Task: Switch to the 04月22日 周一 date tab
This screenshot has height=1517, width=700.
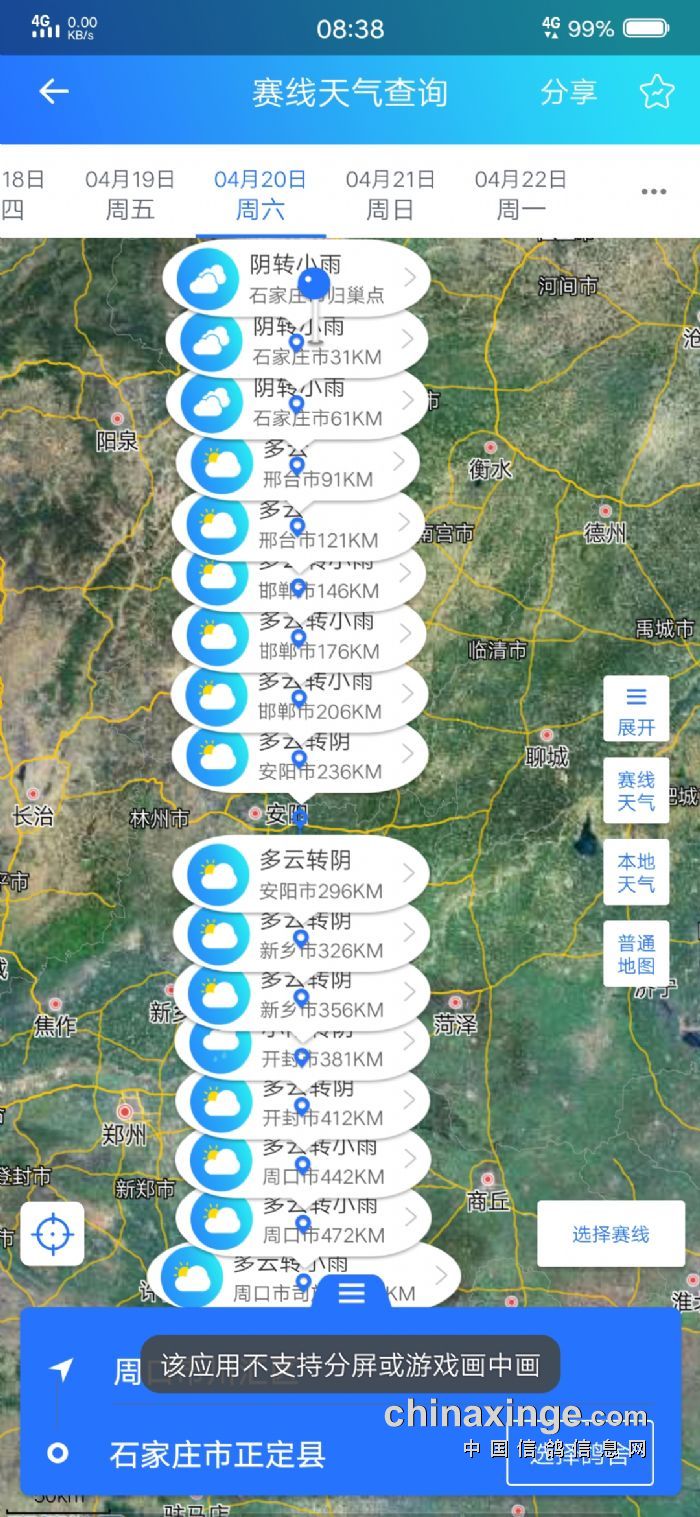Action: (520, 194)
